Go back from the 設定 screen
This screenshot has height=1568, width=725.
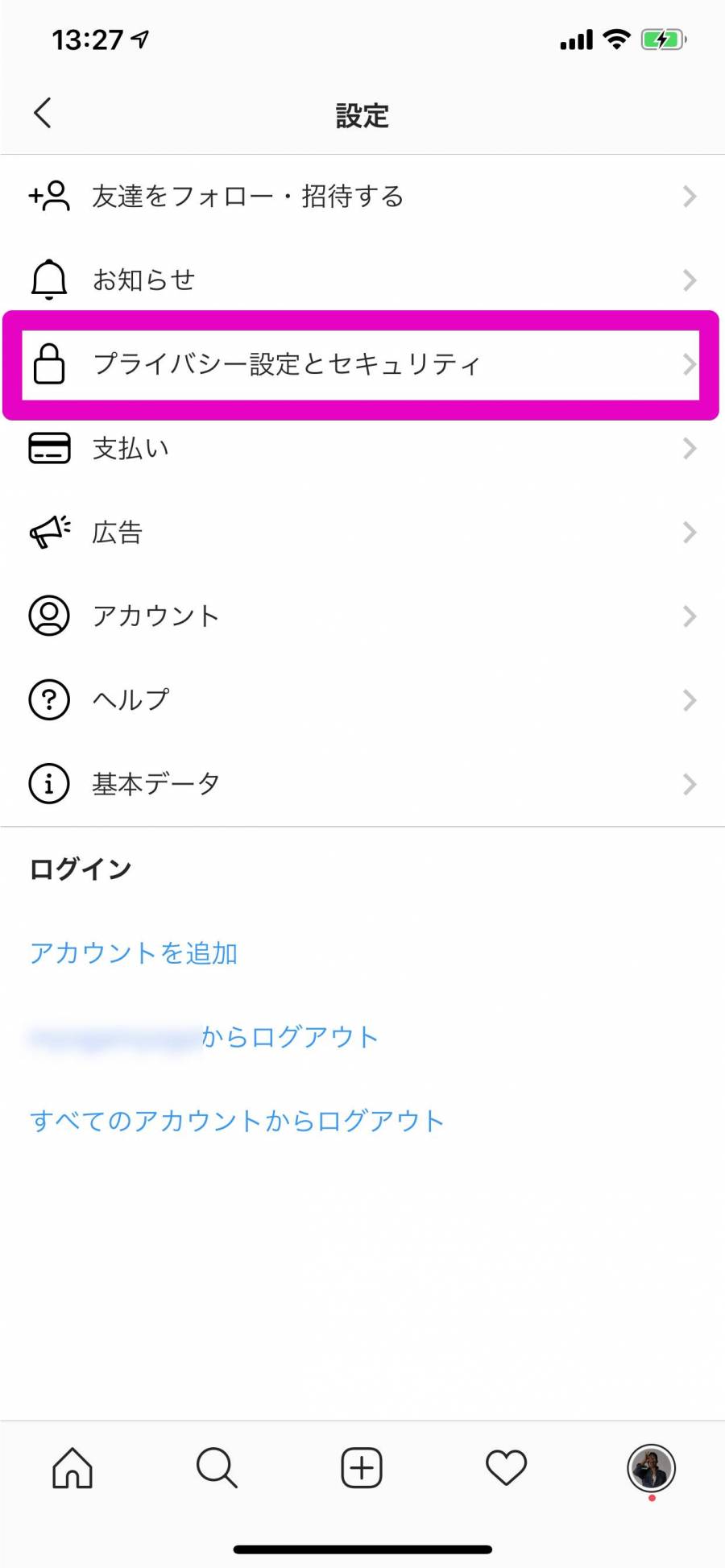43,114
